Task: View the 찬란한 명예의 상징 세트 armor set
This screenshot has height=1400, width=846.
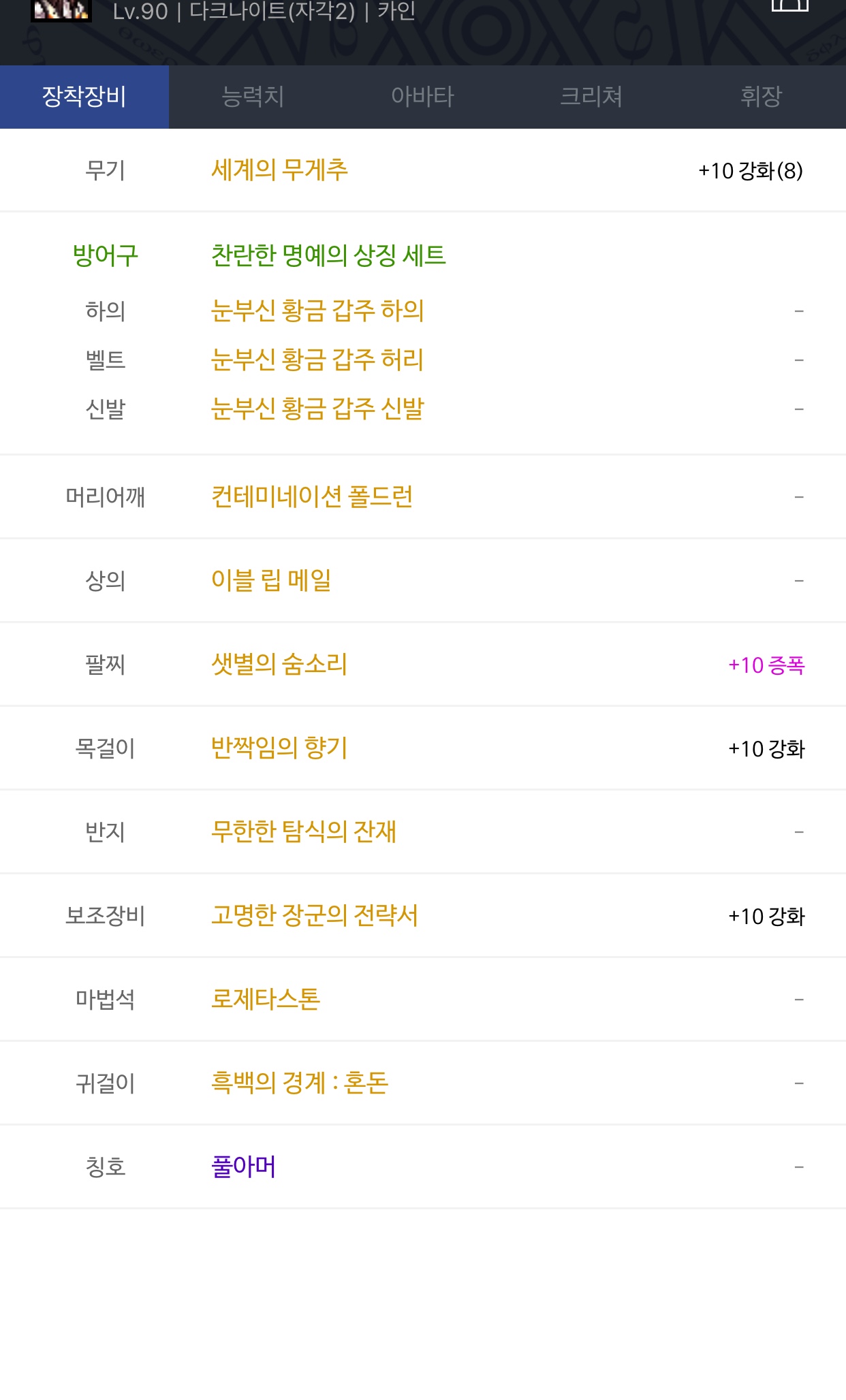Action: (328, 255)
